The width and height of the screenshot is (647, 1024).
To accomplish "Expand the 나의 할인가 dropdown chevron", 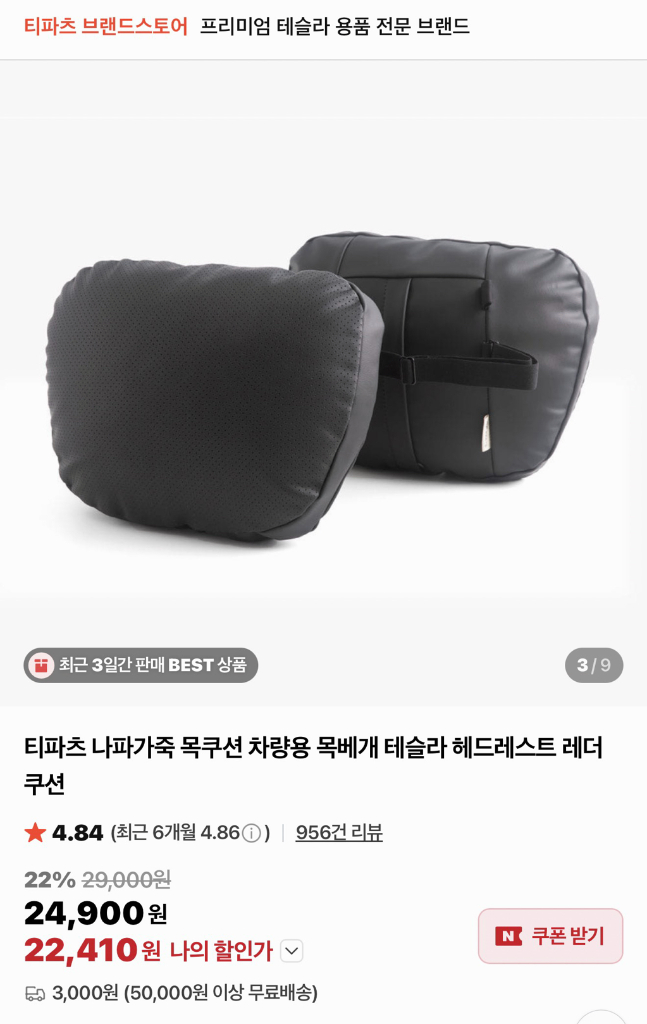I will coord(291,951).
